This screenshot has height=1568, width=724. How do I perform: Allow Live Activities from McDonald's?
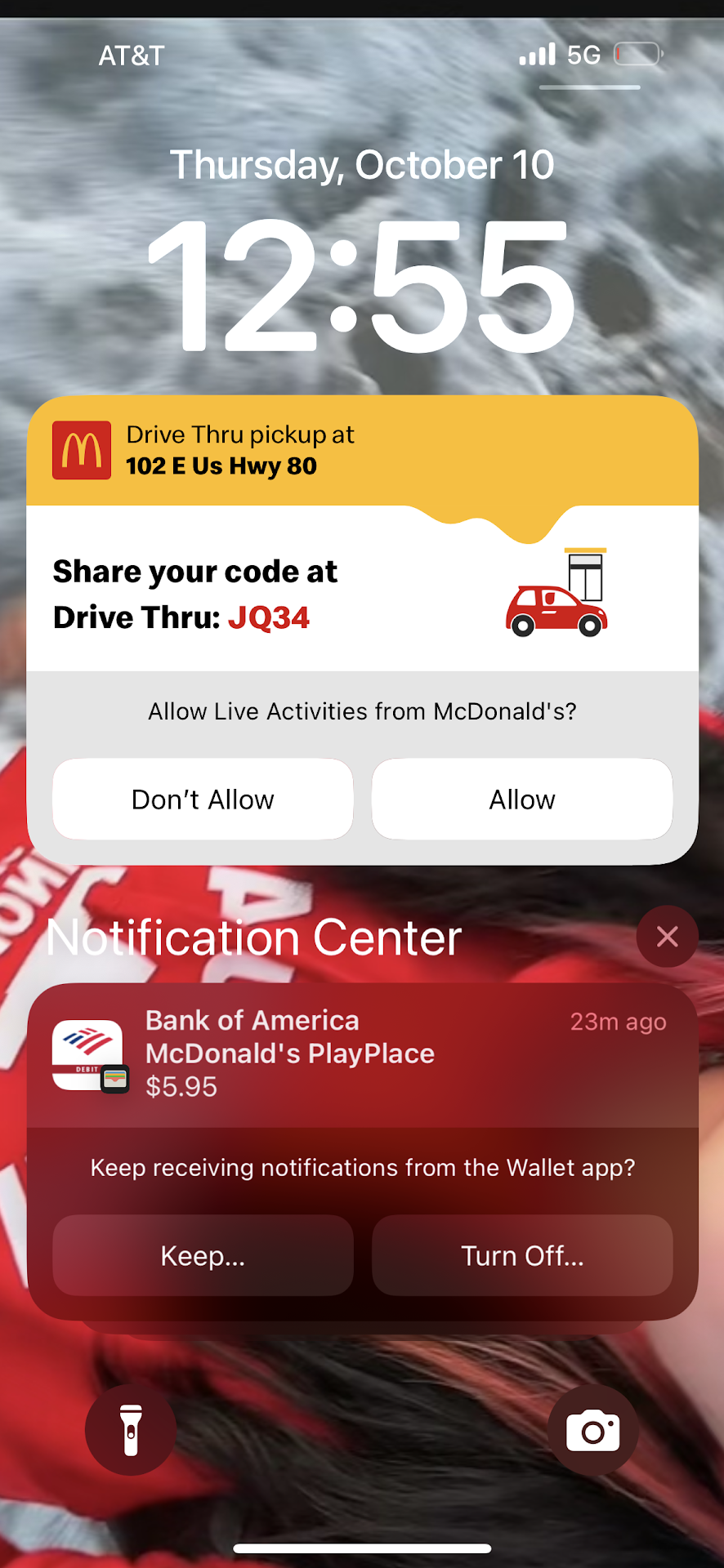point(522,799)
